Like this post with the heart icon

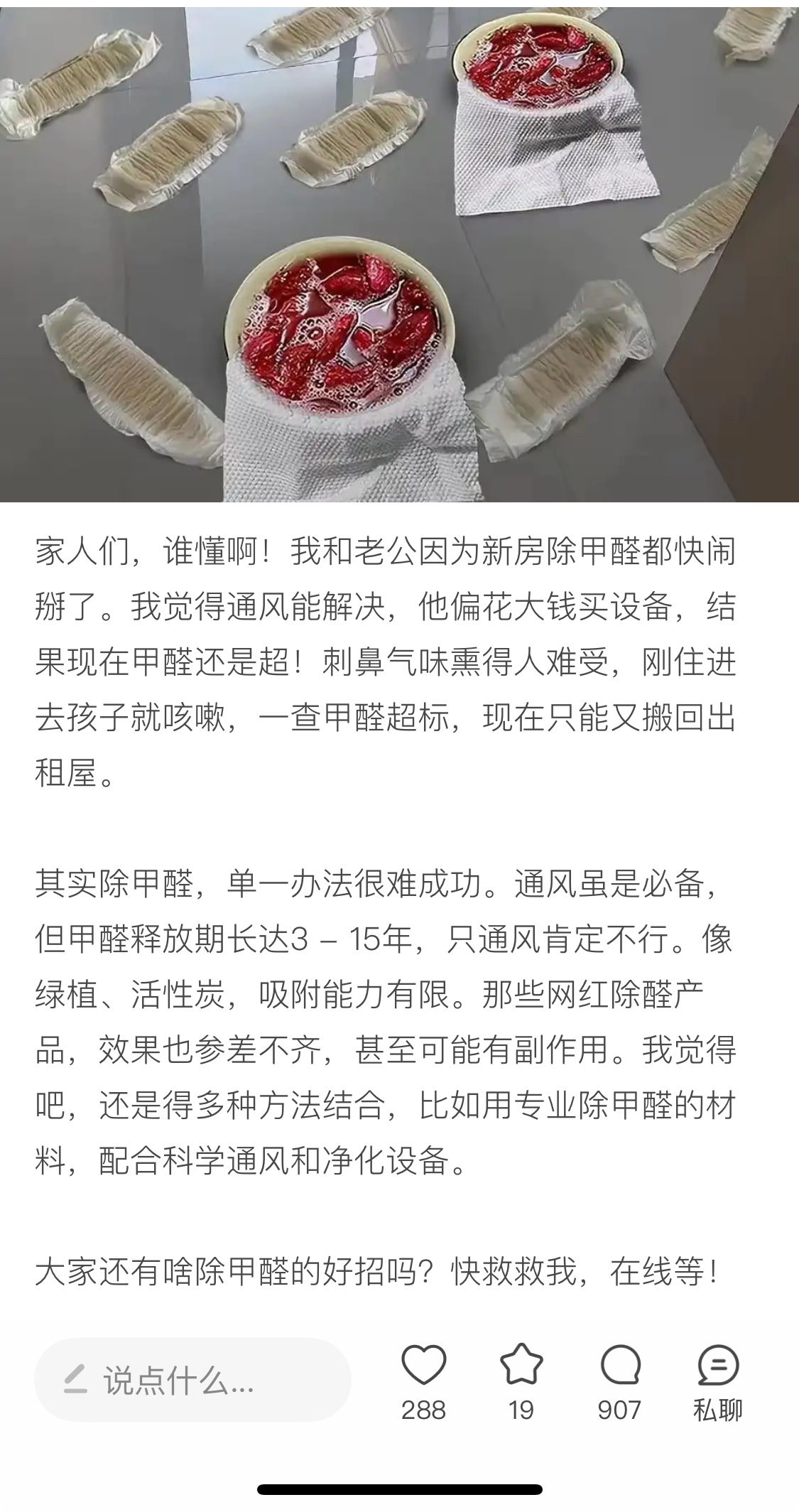423,1366
